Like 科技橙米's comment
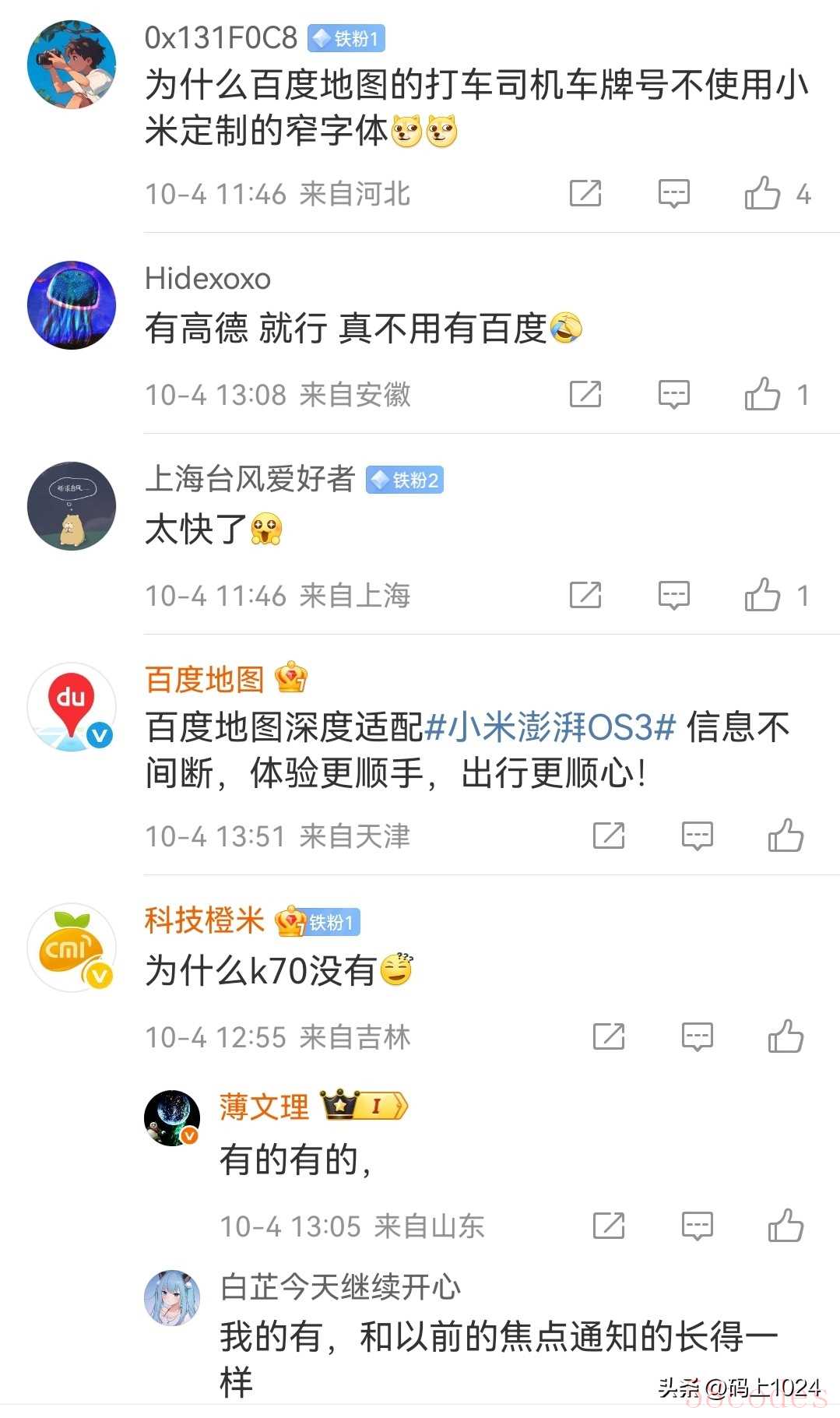Viewport: 840px width, 1418px height. tap(786, 1036)
